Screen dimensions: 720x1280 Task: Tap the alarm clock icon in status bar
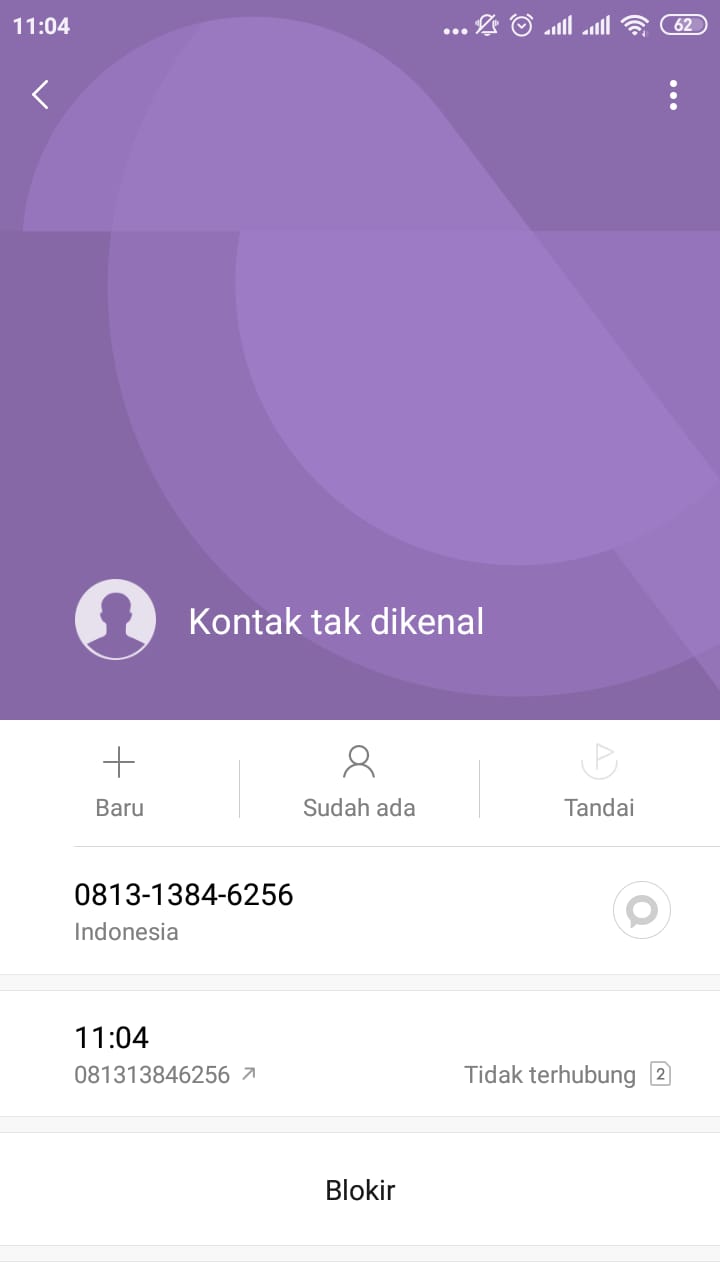click(x=521, y=26)
